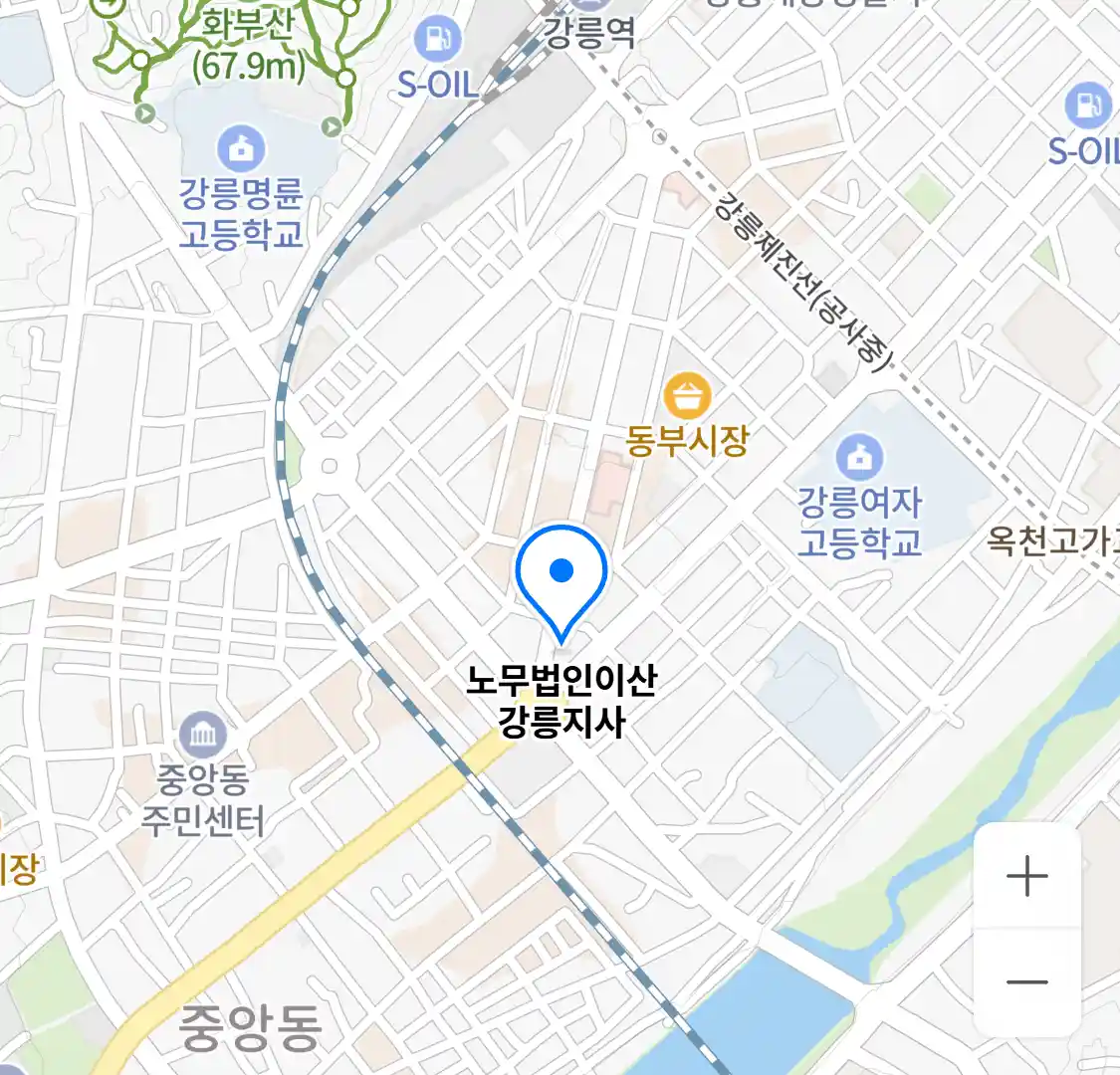
Task: Open the 강릉명륜고등학교 school marker
Action: pos(241,150)
